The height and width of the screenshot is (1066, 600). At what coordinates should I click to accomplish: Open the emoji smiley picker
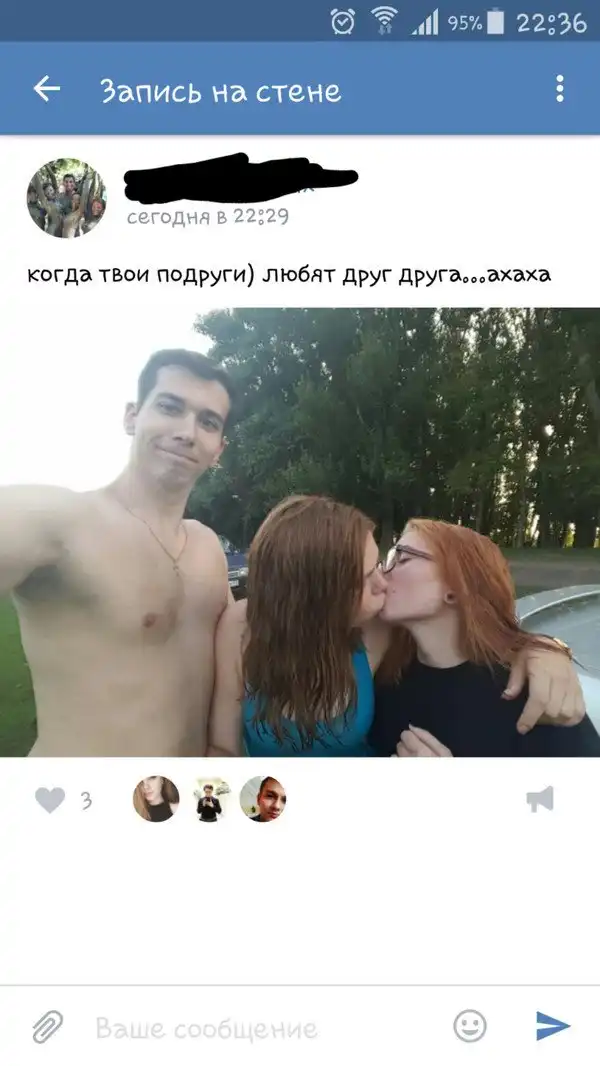470,1026
